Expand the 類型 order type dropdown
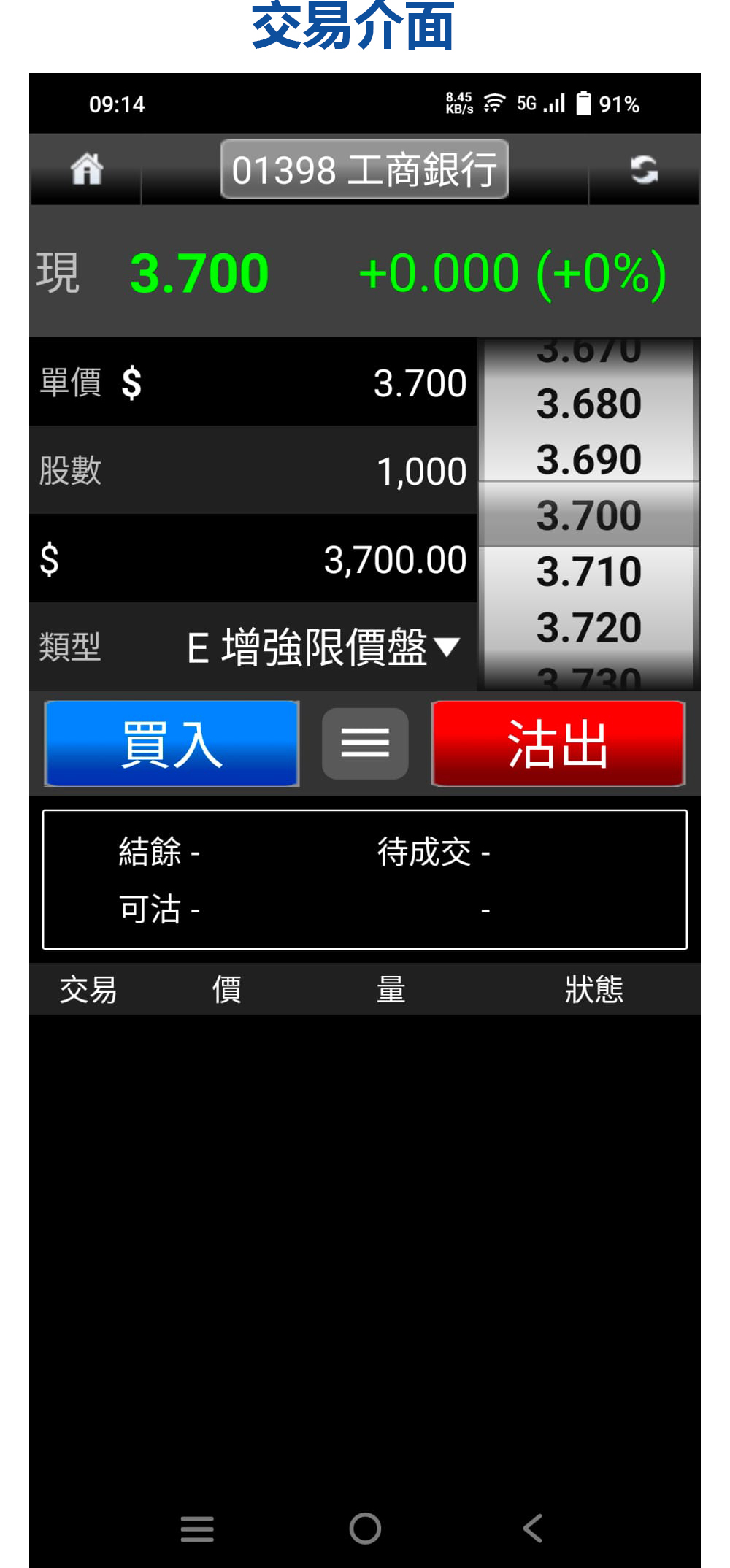Screen dimensions: 730x1568 (x=323, y=647)
